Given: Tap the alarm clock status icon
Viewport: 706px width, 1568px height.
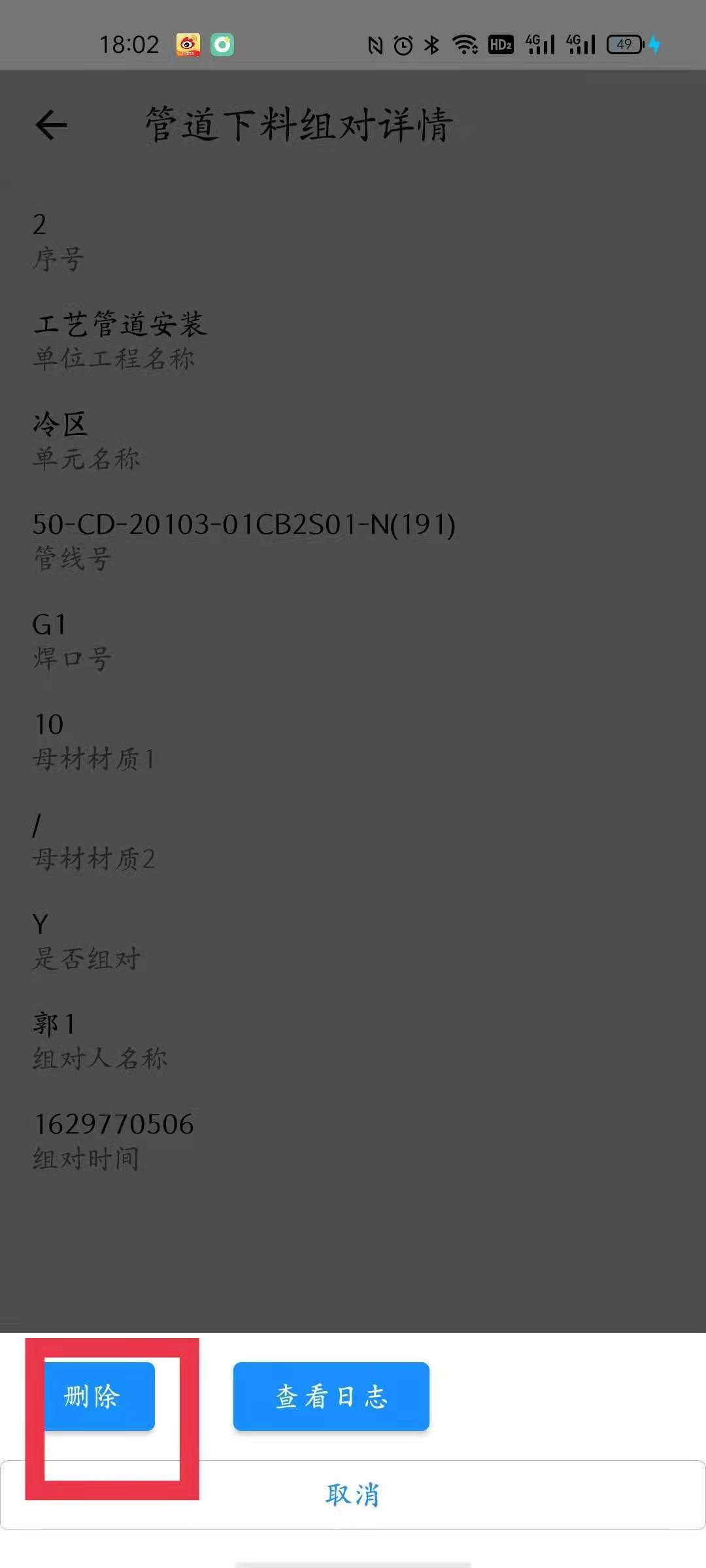Looking at the screenshot, I should 403,44.
